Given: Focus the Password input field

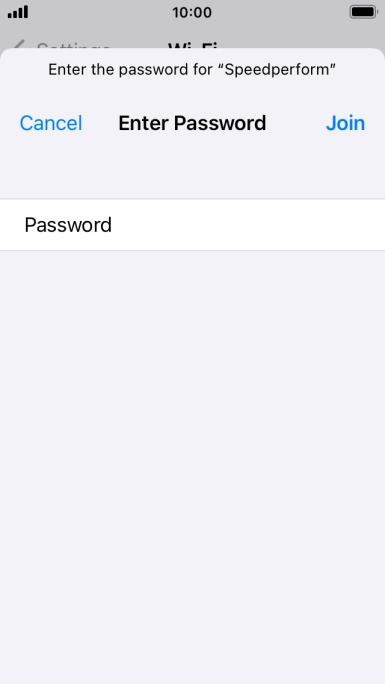Looking at the screenshot, I should point(192,225).
